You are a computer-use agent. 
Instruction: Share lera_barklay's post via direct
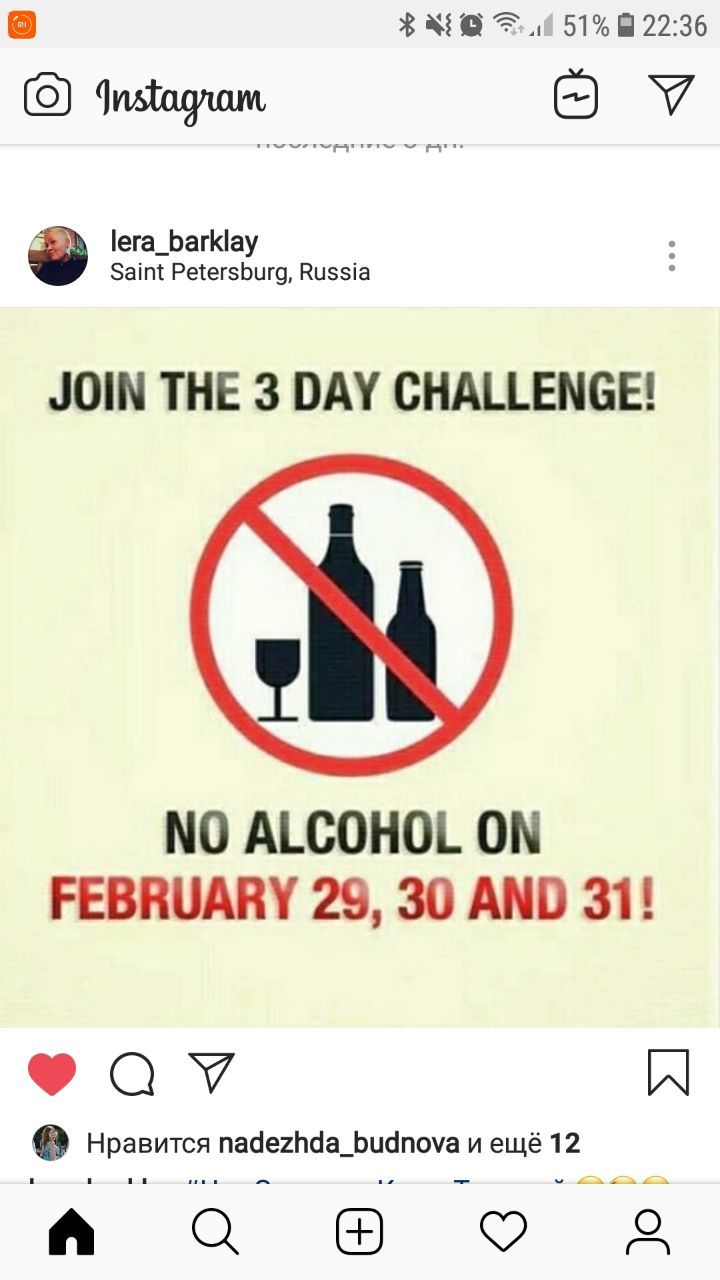211,1073
